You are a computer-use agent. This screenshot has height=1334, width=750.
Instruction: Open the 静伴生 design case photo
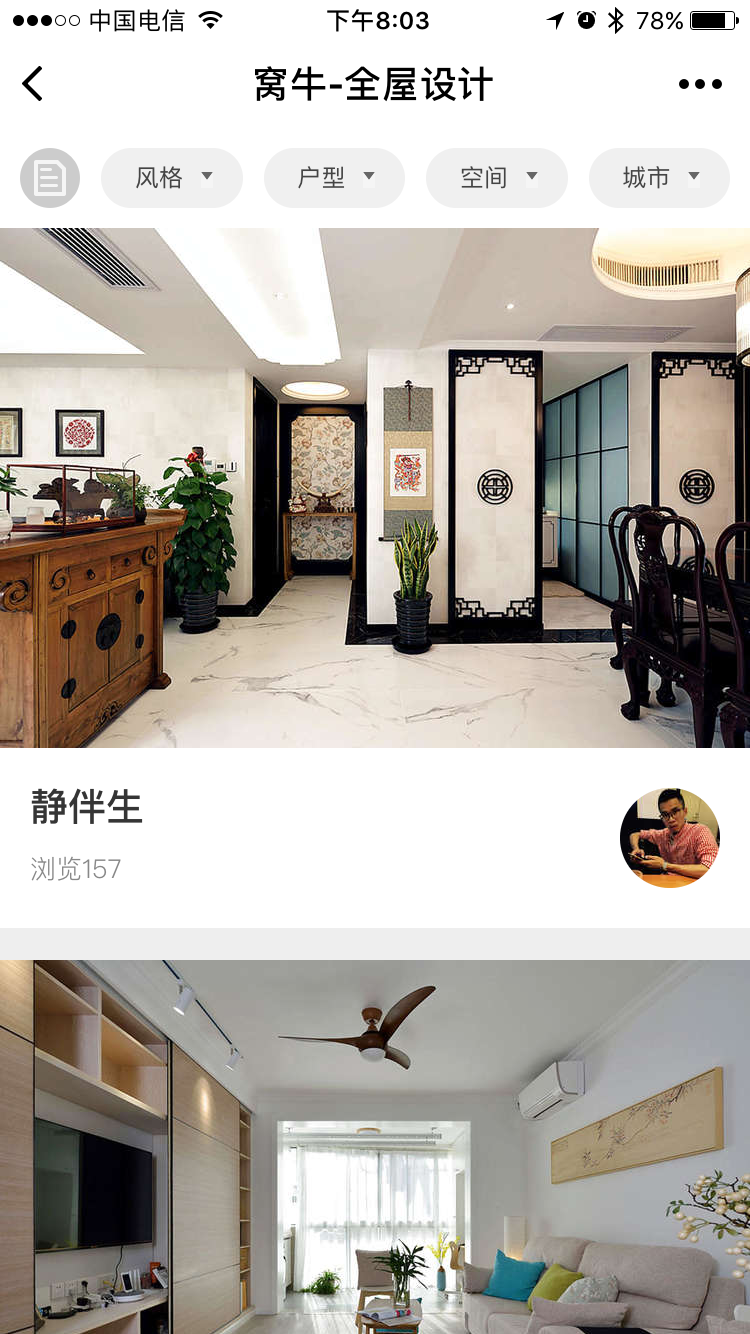tap(375, 488)
